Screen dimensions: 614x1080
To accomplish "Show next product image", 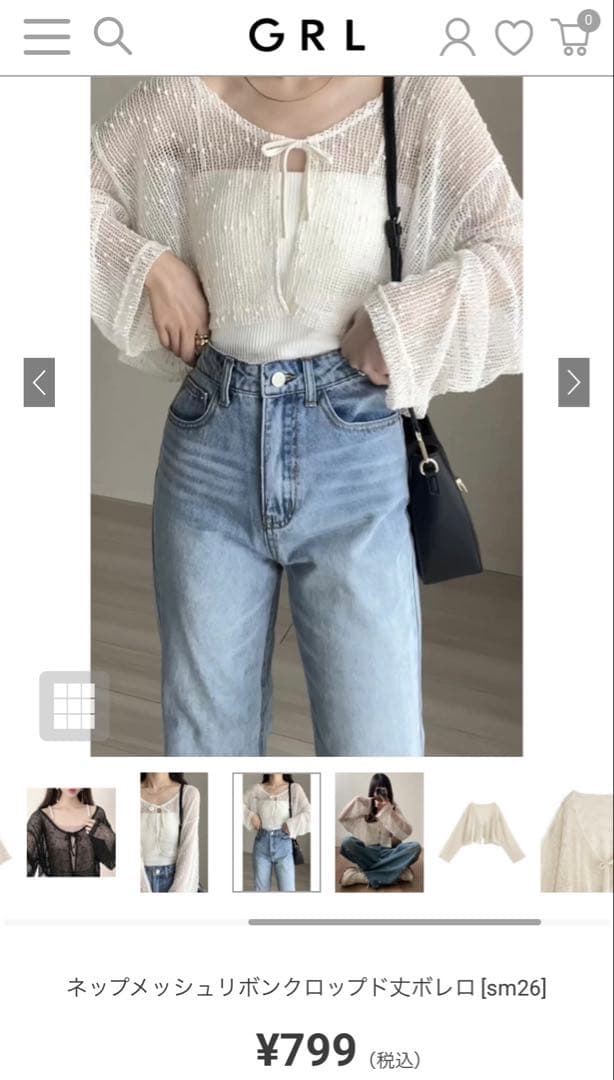I will [573, 382].
